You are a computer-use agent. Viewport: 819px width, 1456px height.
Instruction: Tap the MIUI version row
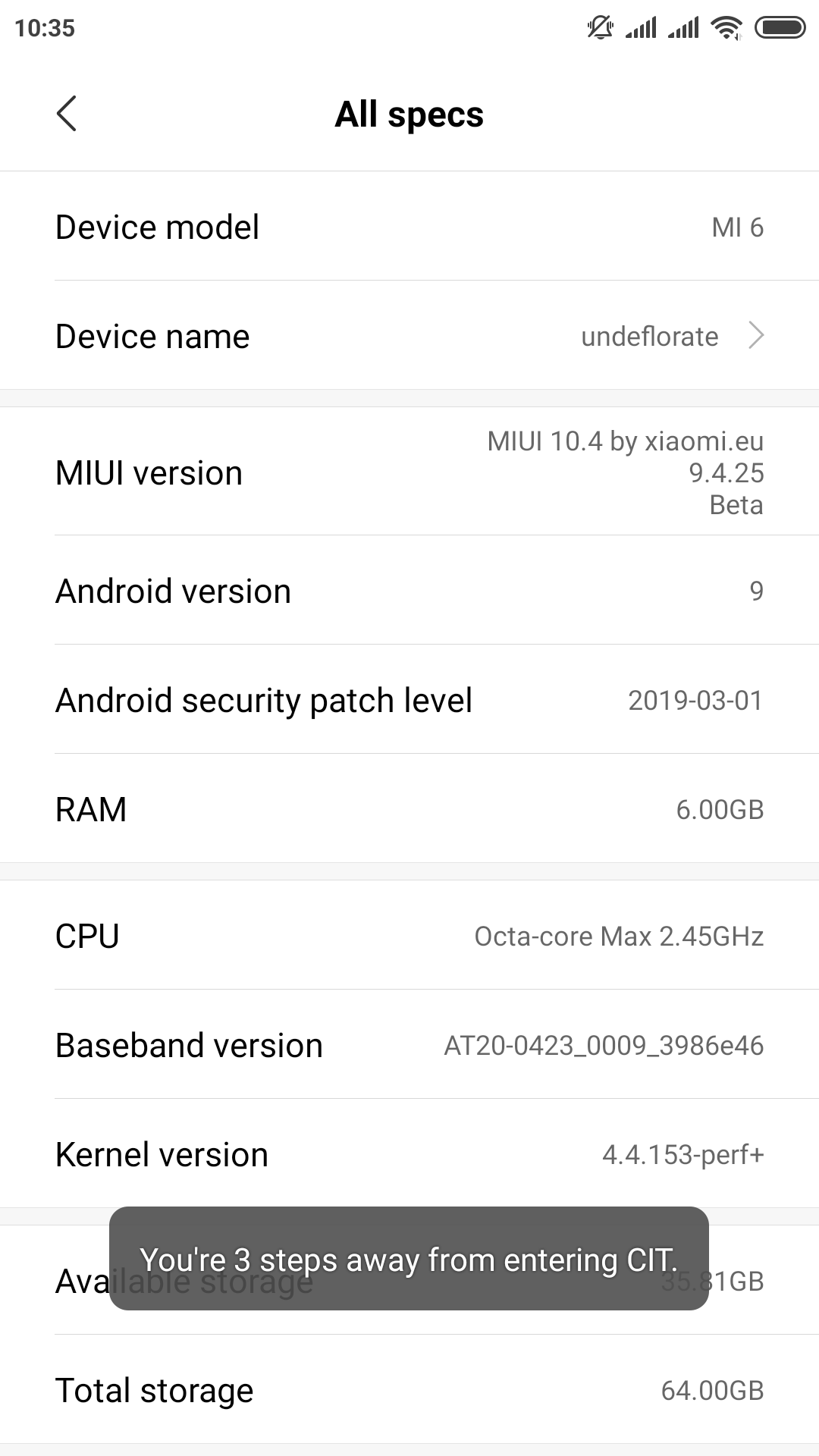pyautogui.click(x=409, y=472)
